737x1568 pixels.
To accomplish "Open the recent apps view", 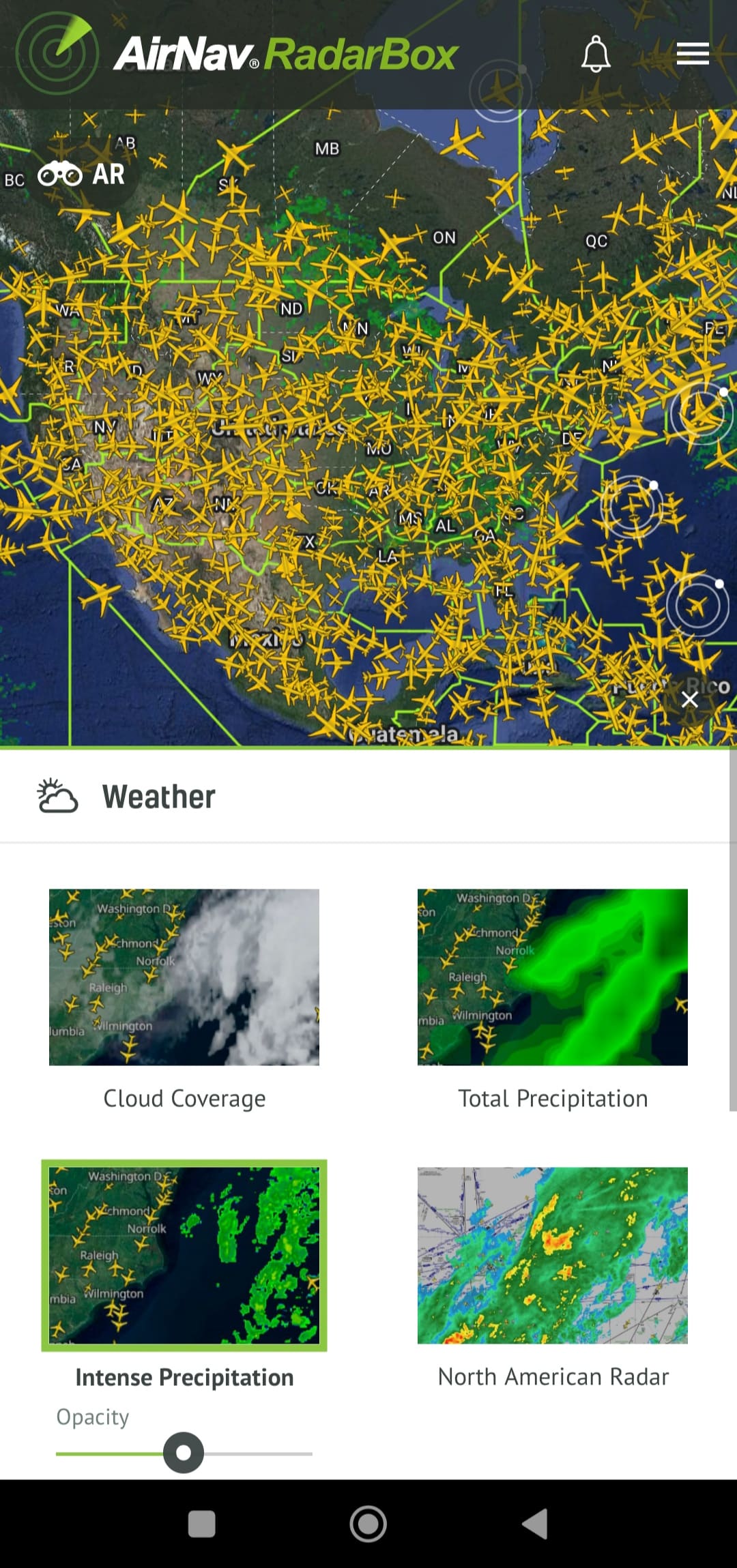I will (x=202, y=1524).
